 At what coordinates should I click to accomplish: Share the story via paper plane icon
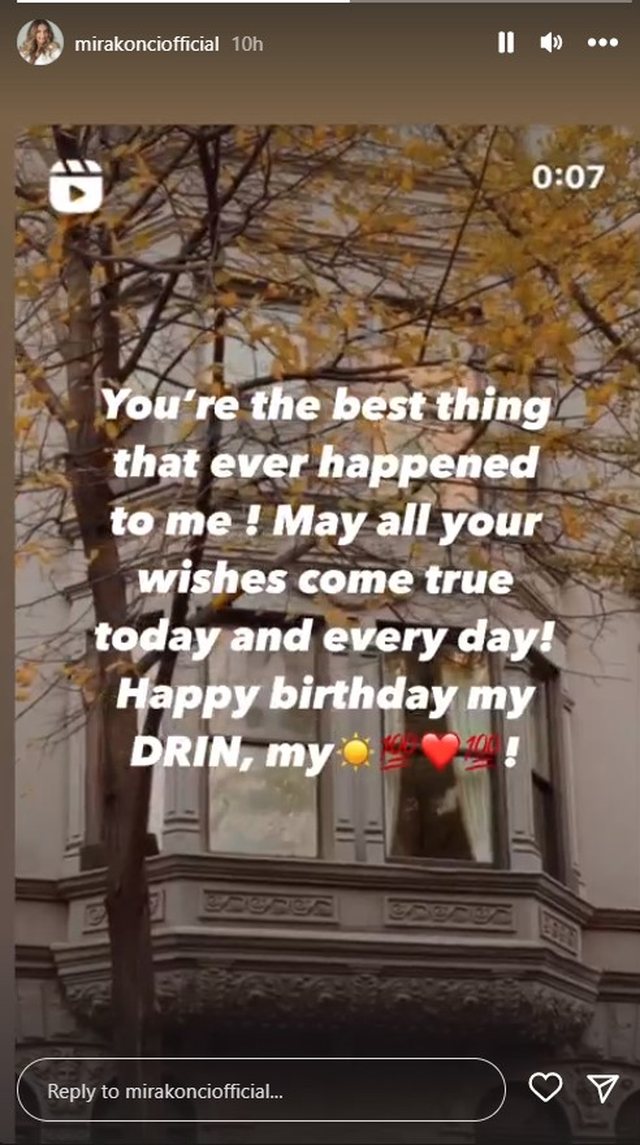pos(601,1089)
